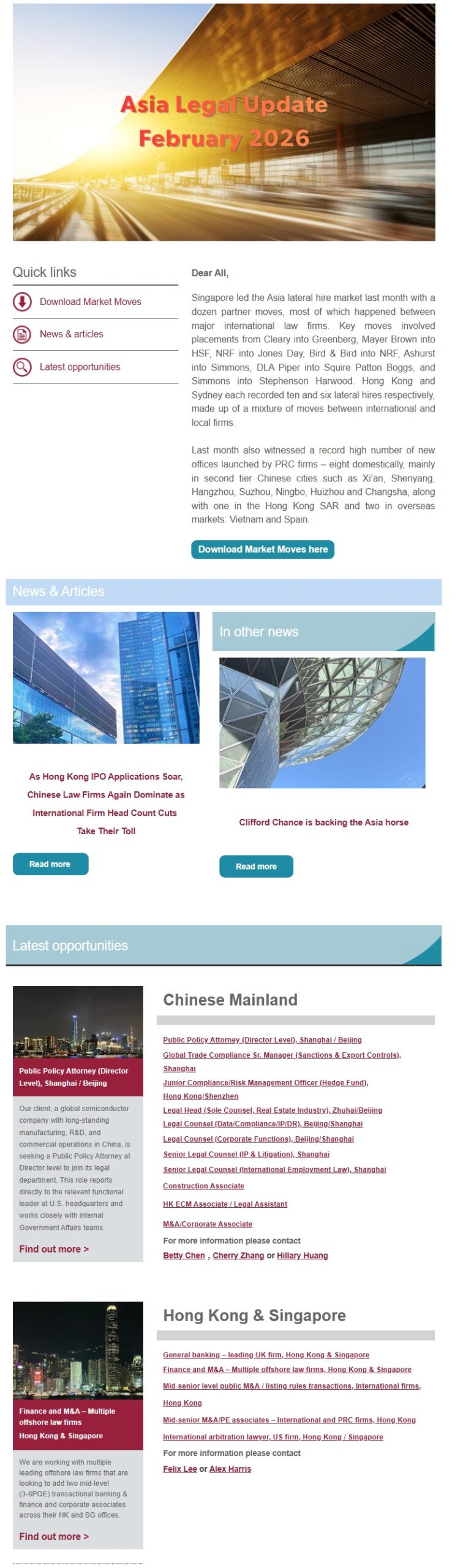The width and height of the screenshot is (463, 1568).
Task: Contact Betty Chen
Action: [x=184, y=1255]
